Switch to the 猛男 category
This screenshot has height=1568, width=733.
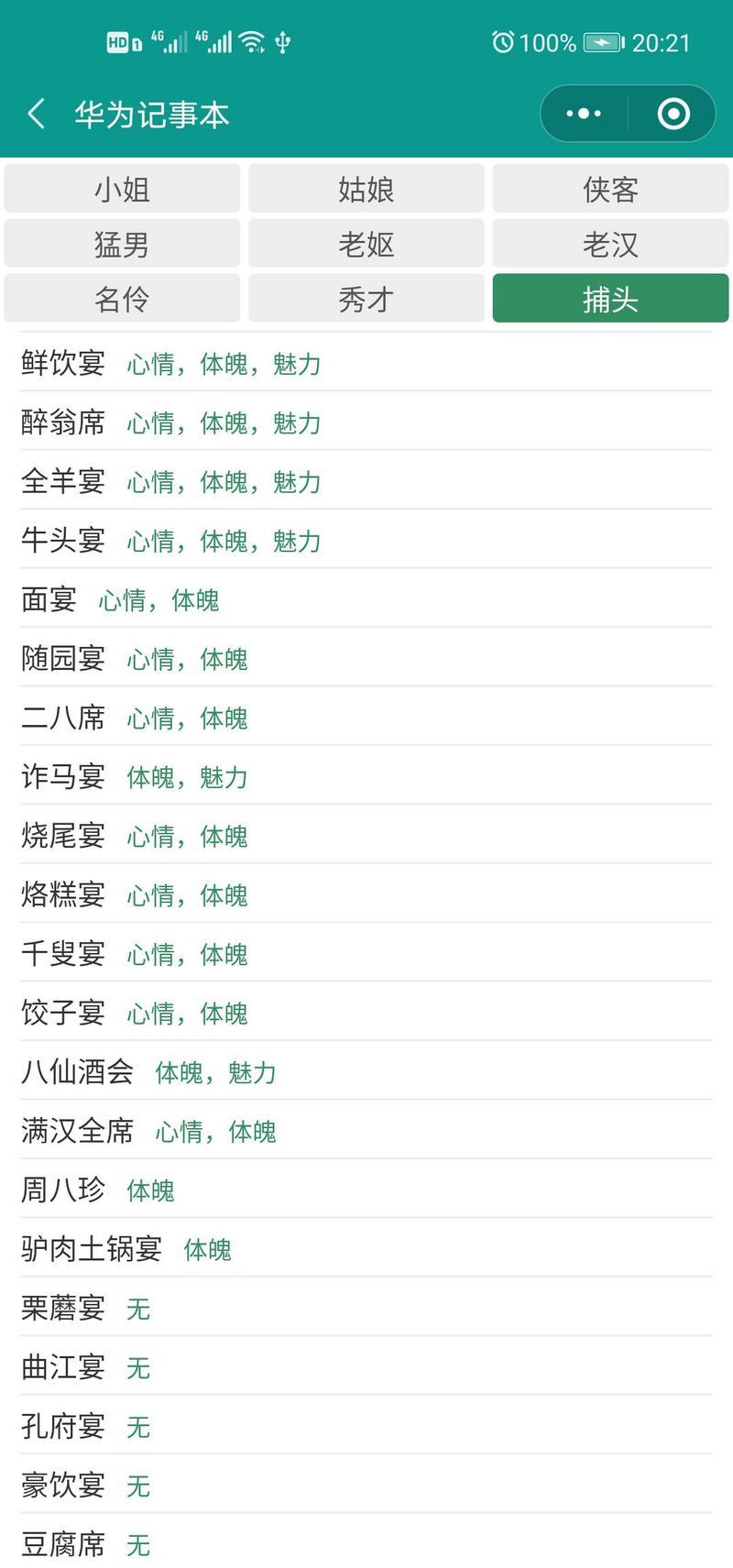[121, 243]
